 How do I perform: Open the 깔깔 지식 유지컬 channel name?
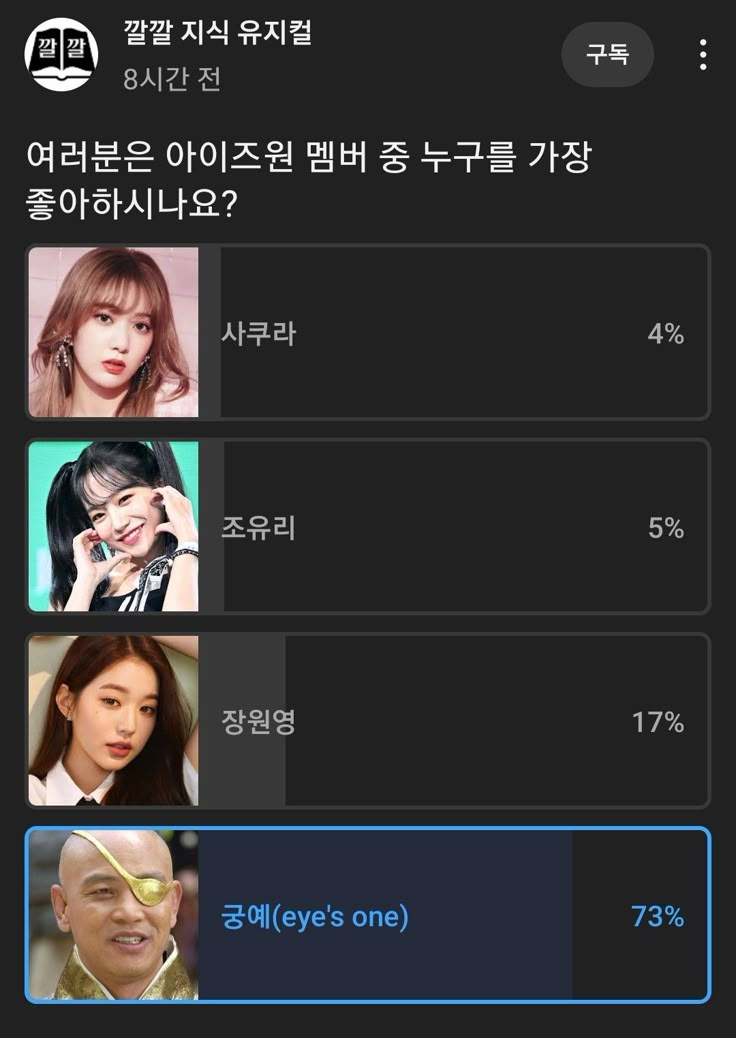coord(218,32)
